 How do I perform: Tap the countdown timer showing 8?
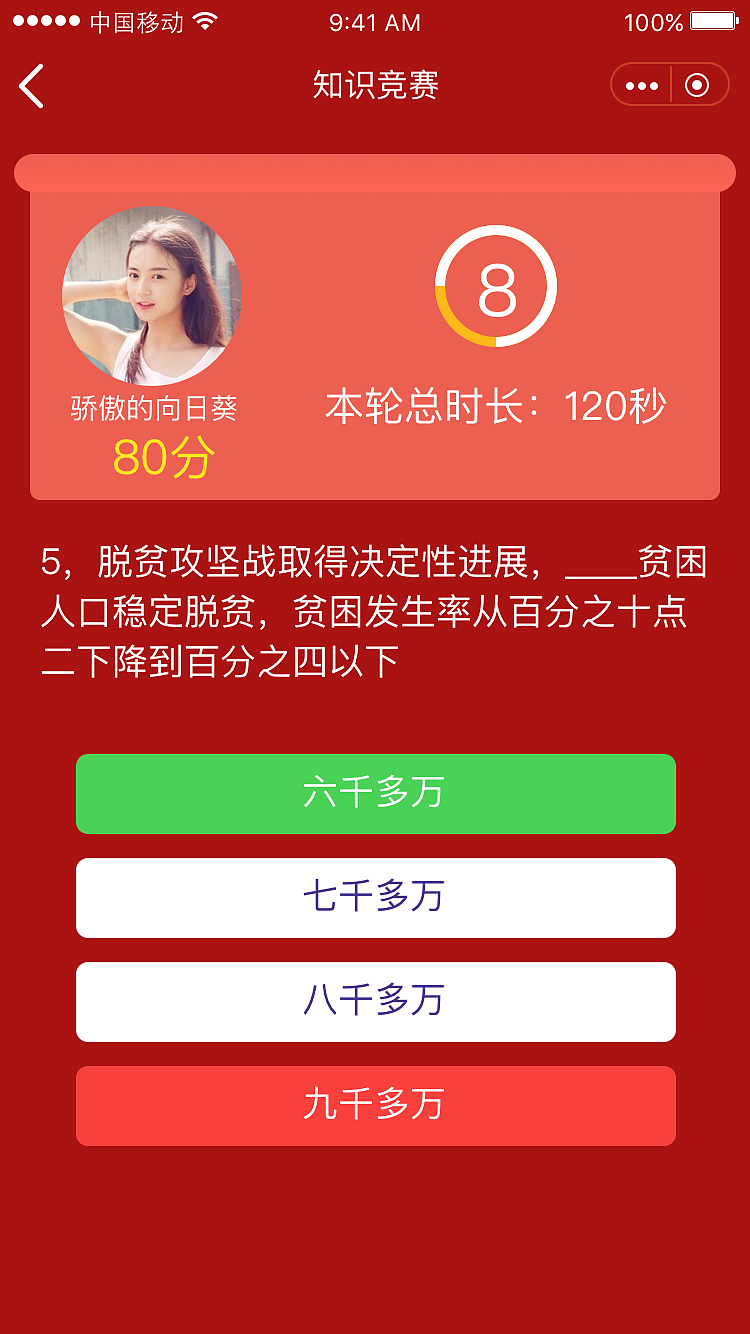[x=497, y=287]
